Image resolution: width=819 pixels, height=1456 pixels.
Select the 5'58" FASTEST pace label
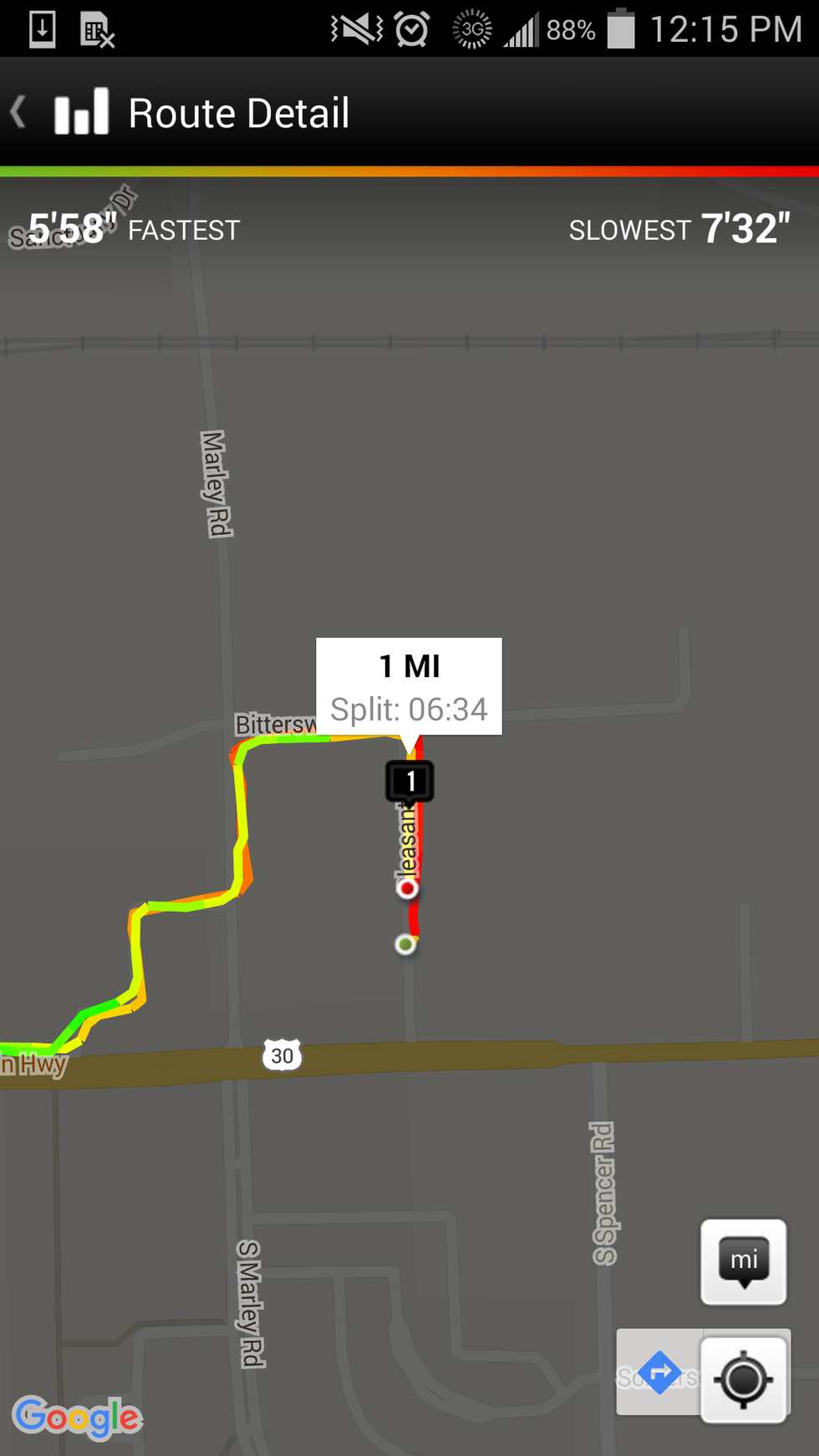[134, 227]
